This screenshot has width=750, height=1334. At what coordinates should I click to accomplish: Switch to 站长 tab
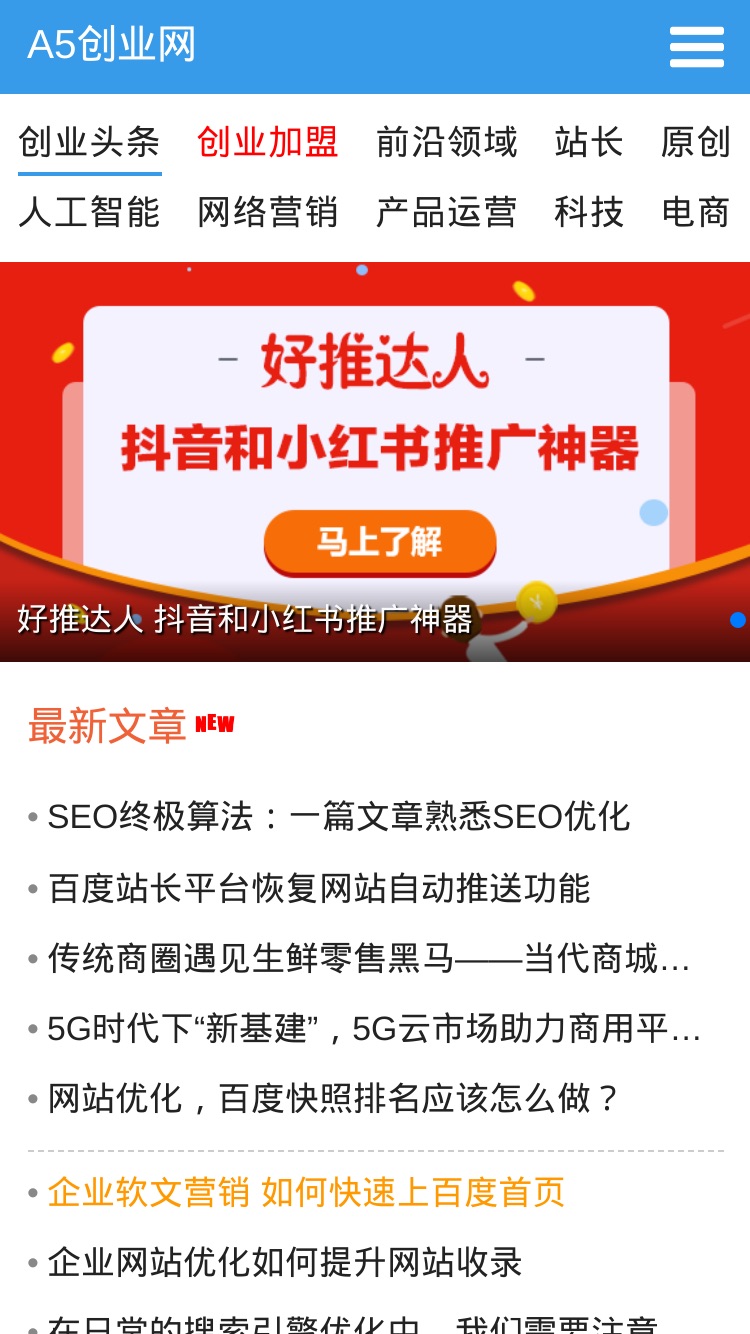coord(590,142)
